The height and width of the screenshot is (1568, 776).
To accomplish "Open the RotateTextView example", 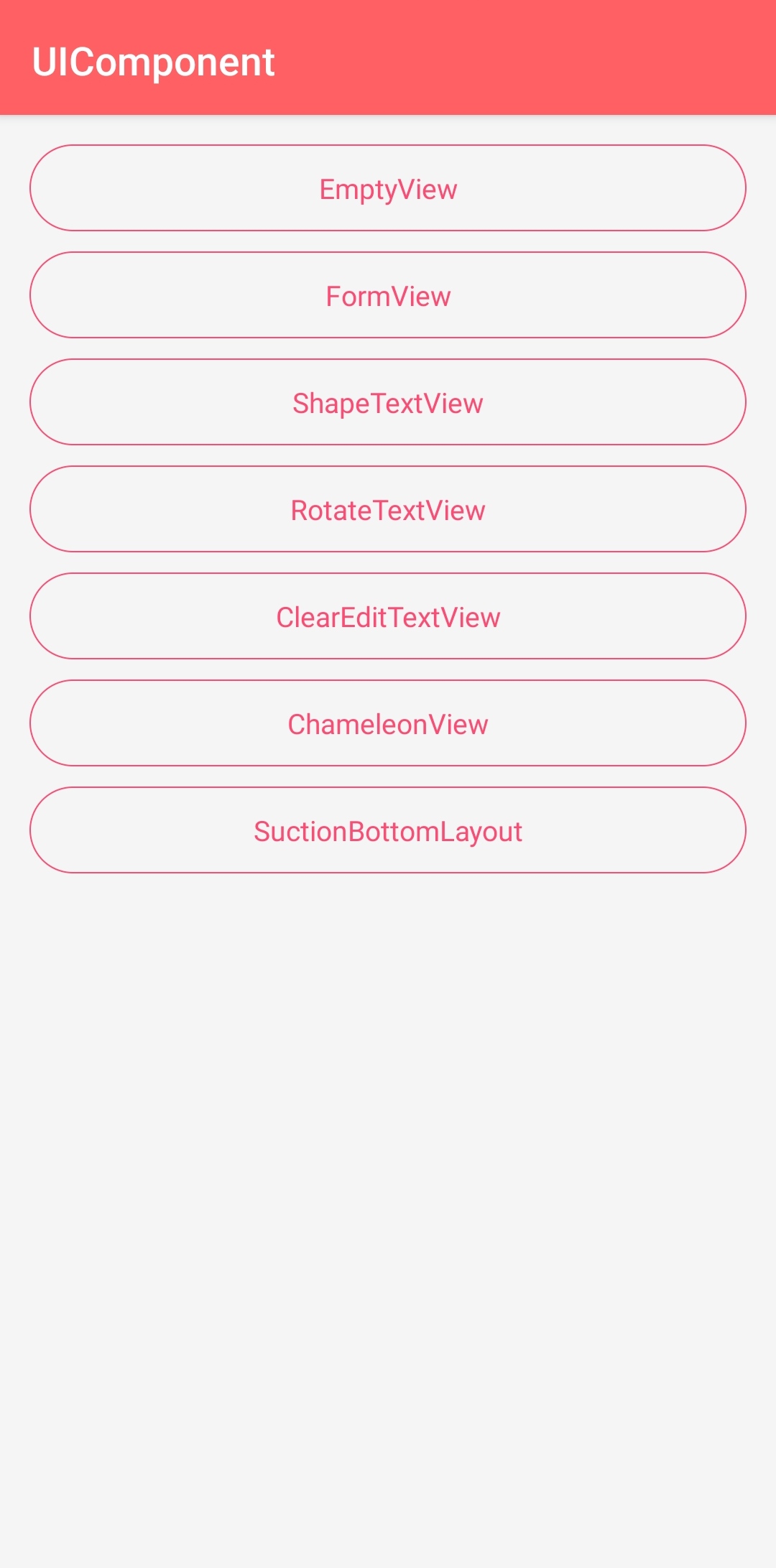I will coord(388,509).
